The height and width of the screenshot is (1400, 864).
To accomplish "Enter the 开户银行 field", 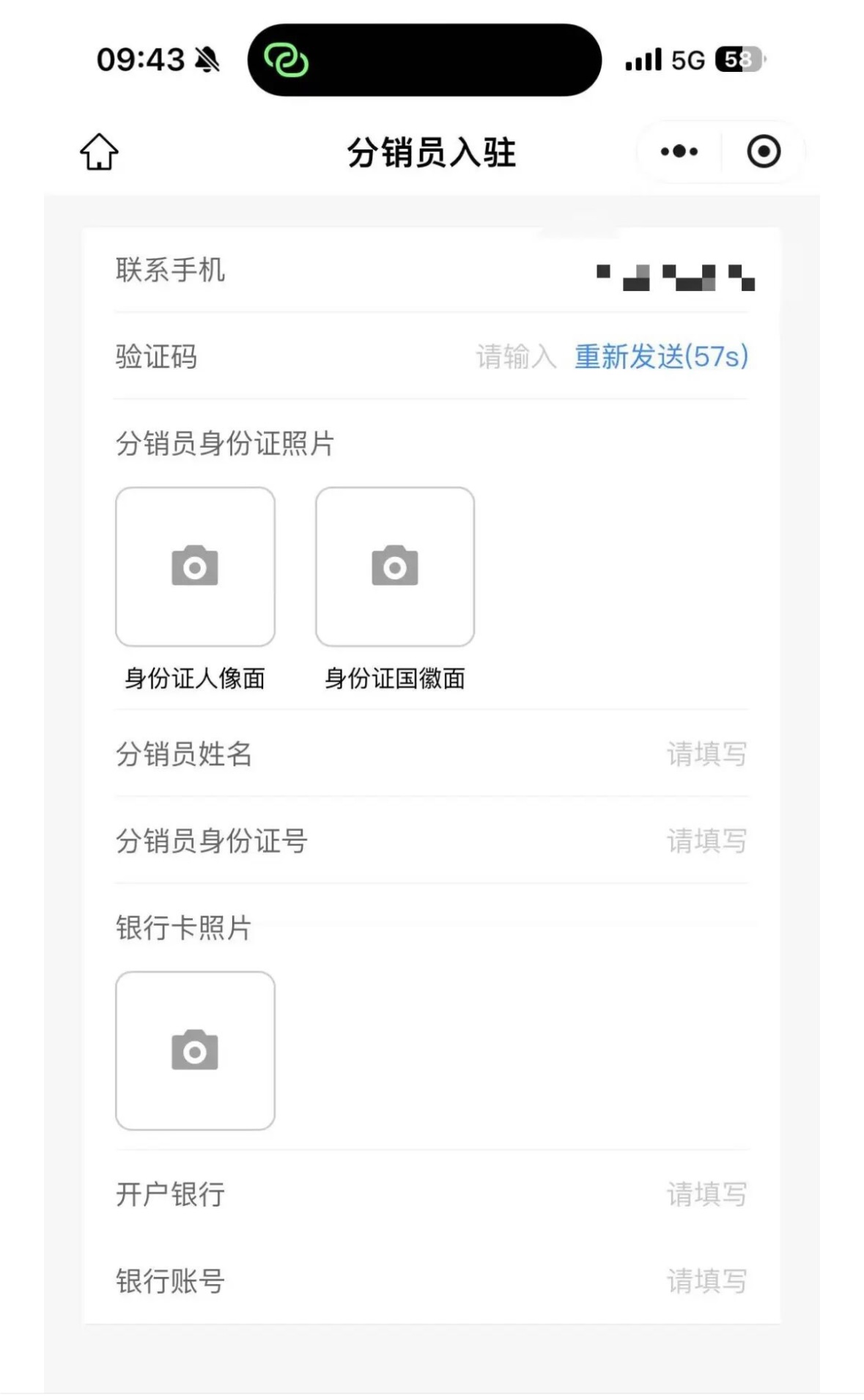I will [x=706, y=1194].
